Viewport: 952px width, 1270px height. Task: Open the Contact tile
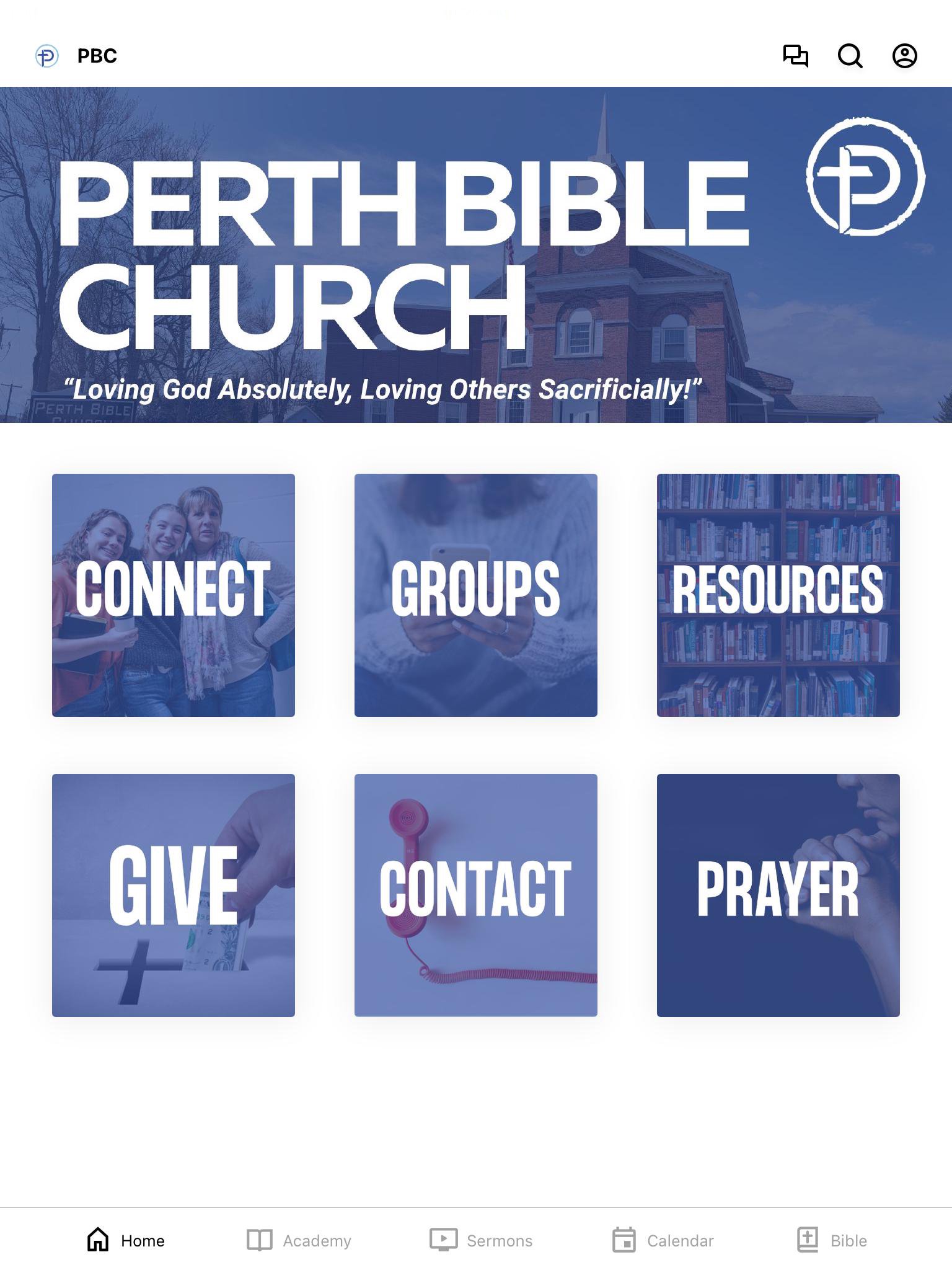tap(475, 895)
